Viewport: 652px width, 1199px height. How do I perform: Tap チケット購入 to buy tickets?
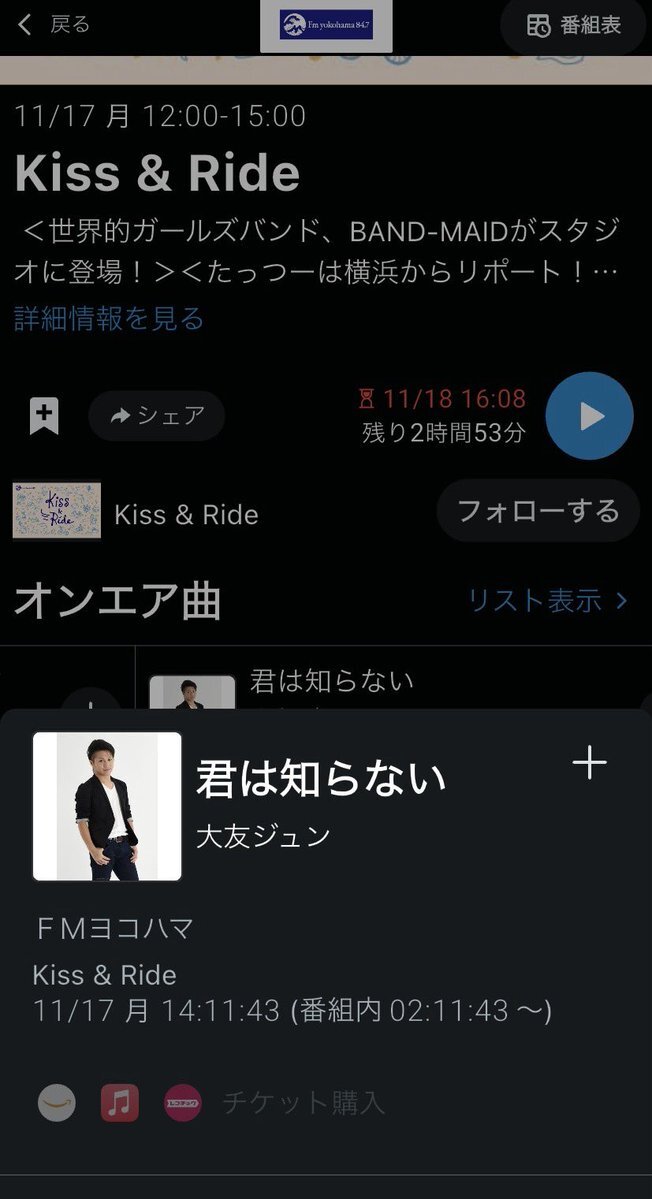point(303,1103)
